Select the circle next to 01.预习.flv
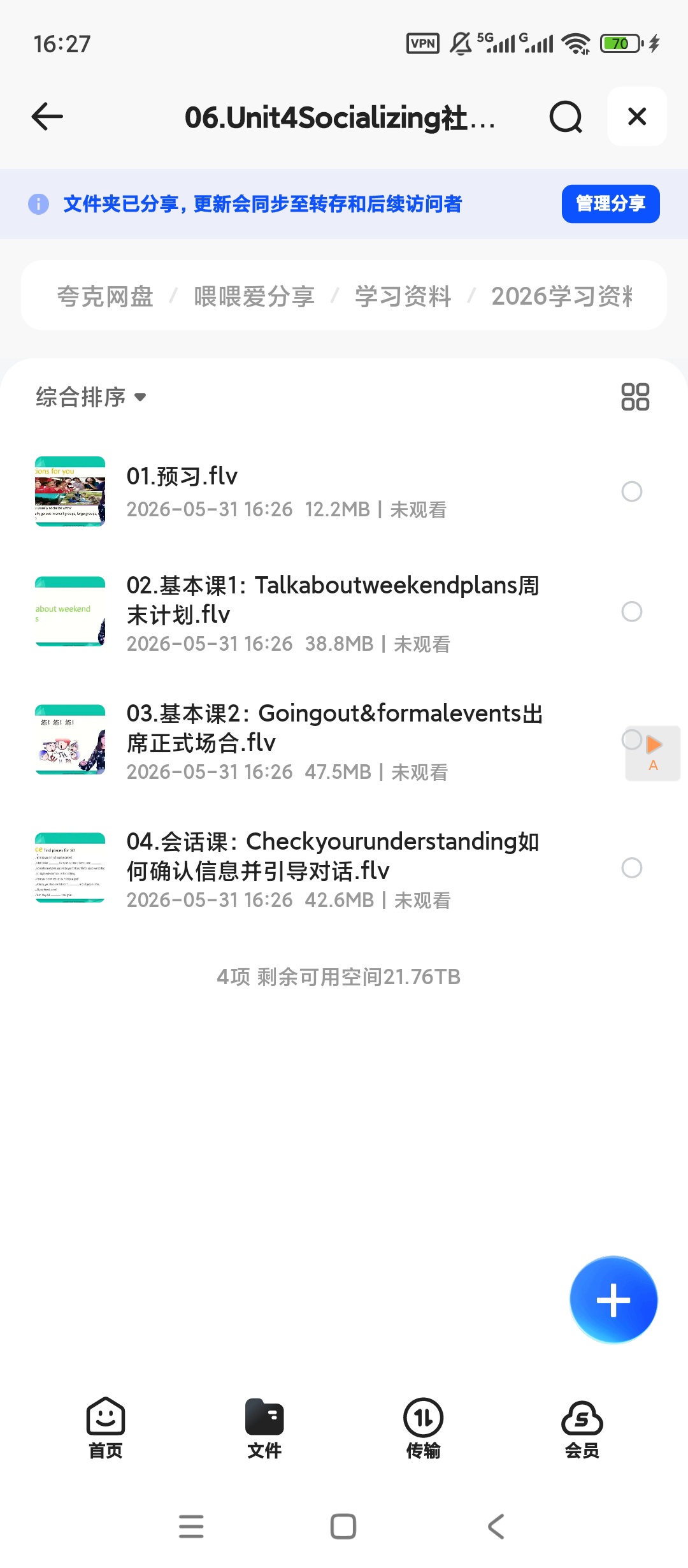Viewport: 688px width, 1568px height. 632,491
